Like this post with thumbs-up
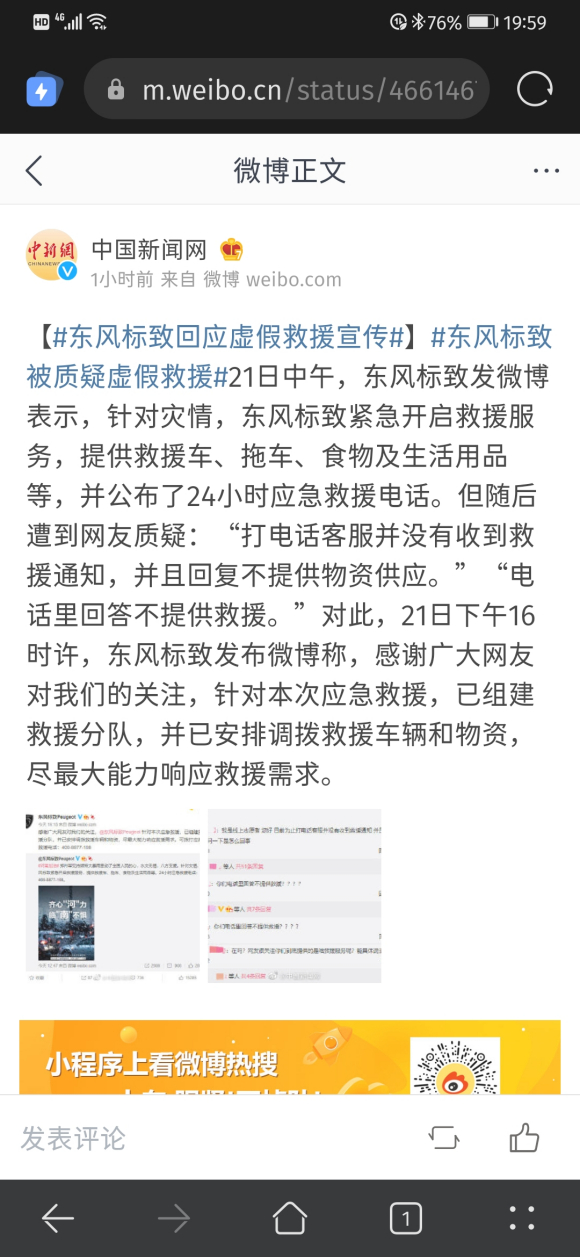The height and width of the screenshot is (1257, 580). (525, 1137)
